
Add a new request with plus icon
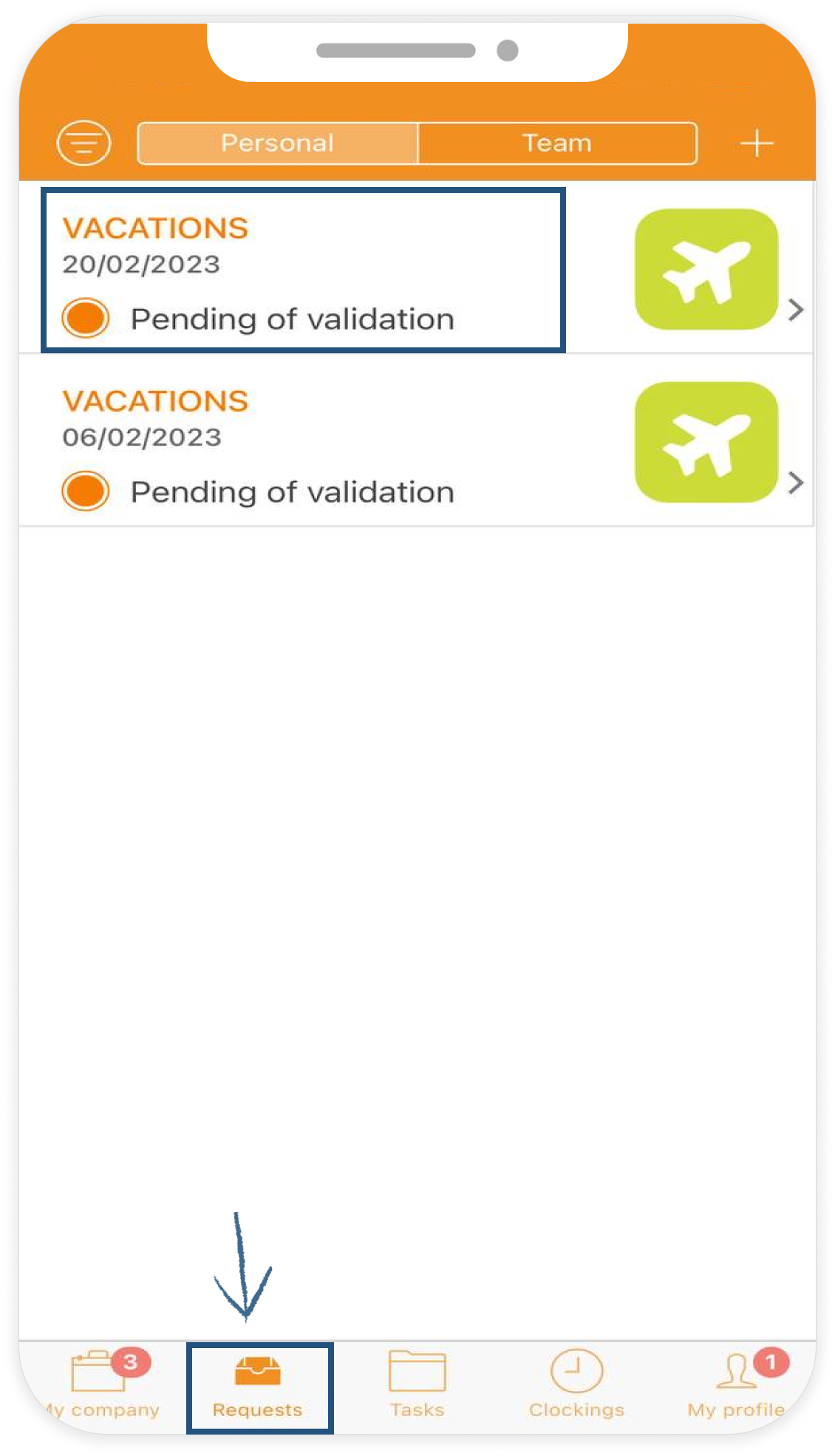[x=757, y=143]
